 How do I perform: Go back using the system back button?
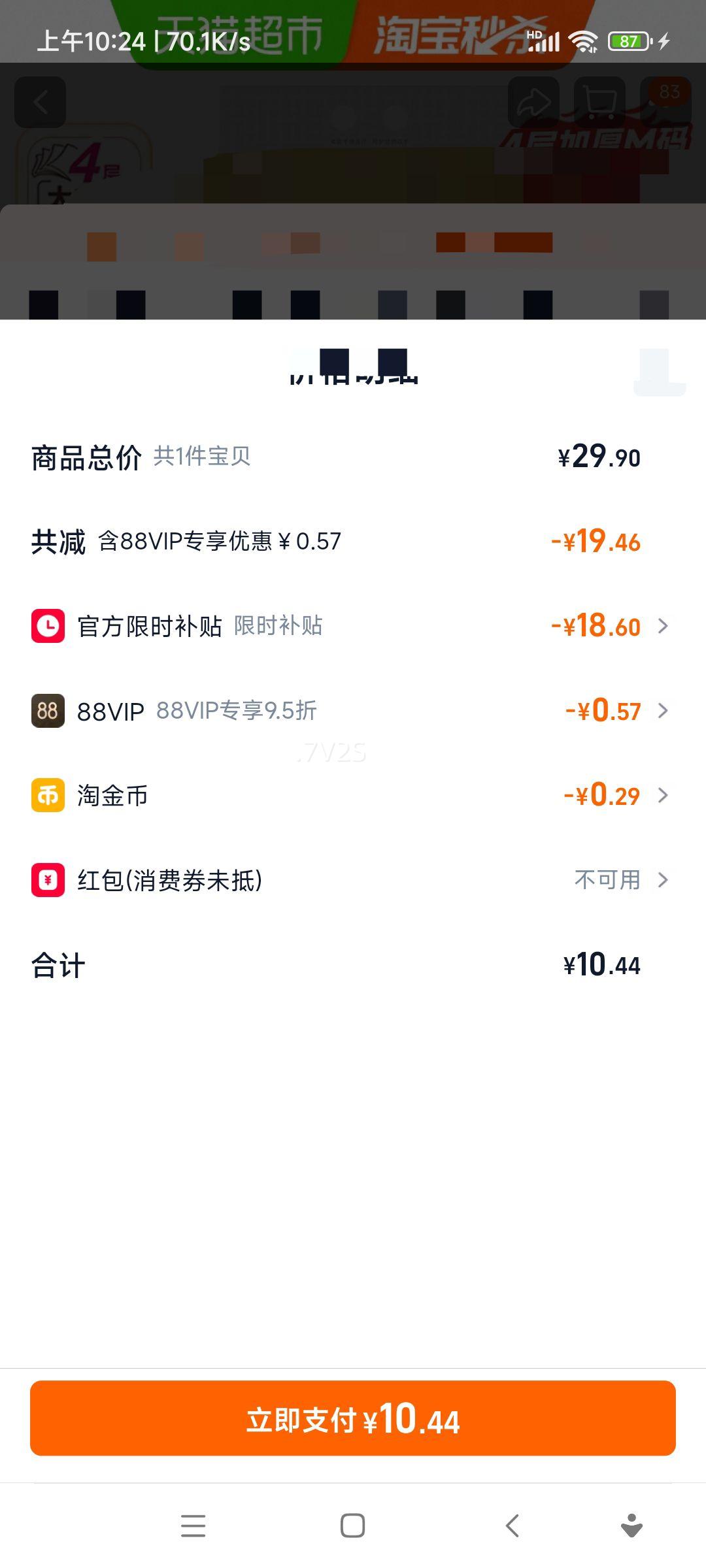click(x=513, y=1526)
